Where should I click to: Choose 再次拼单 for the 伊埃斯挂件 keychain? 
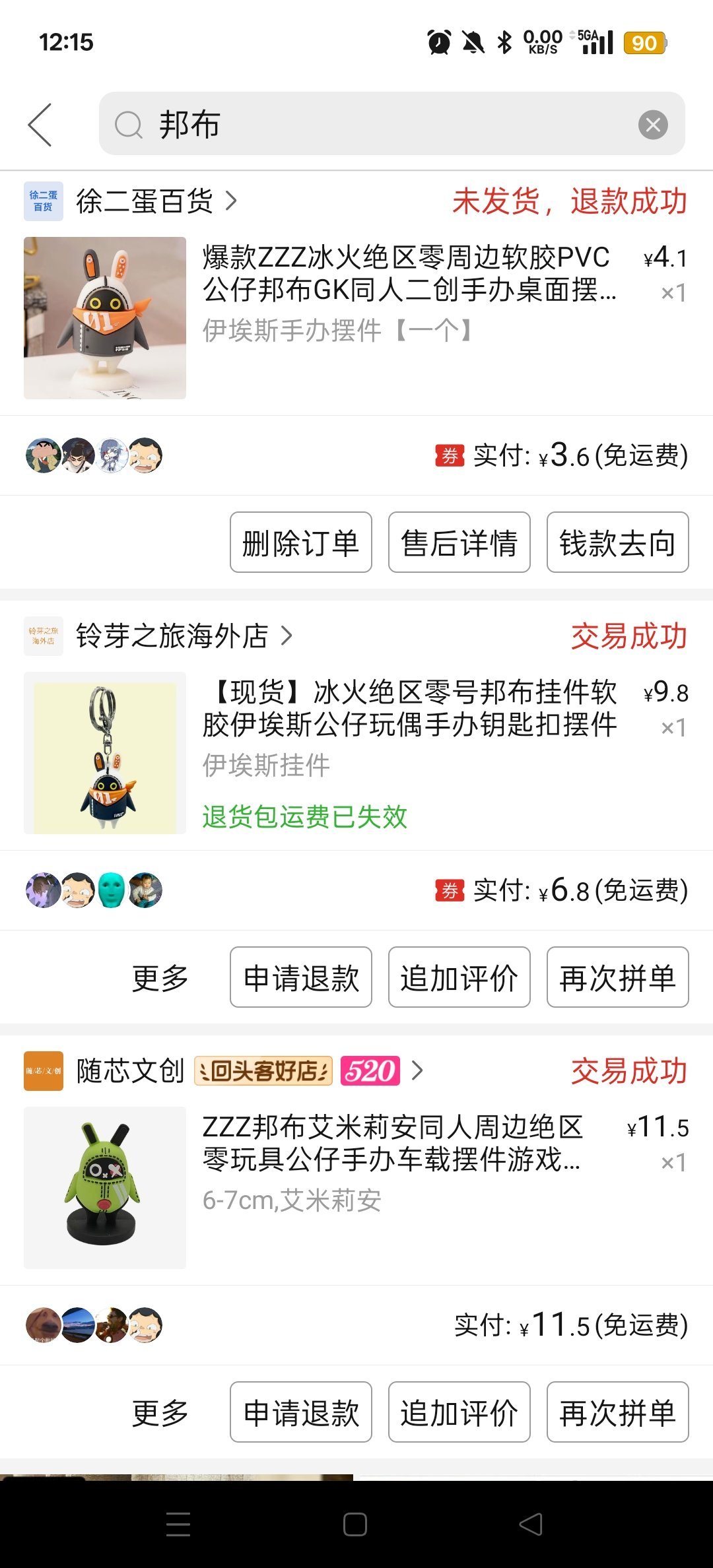[617, 977]
